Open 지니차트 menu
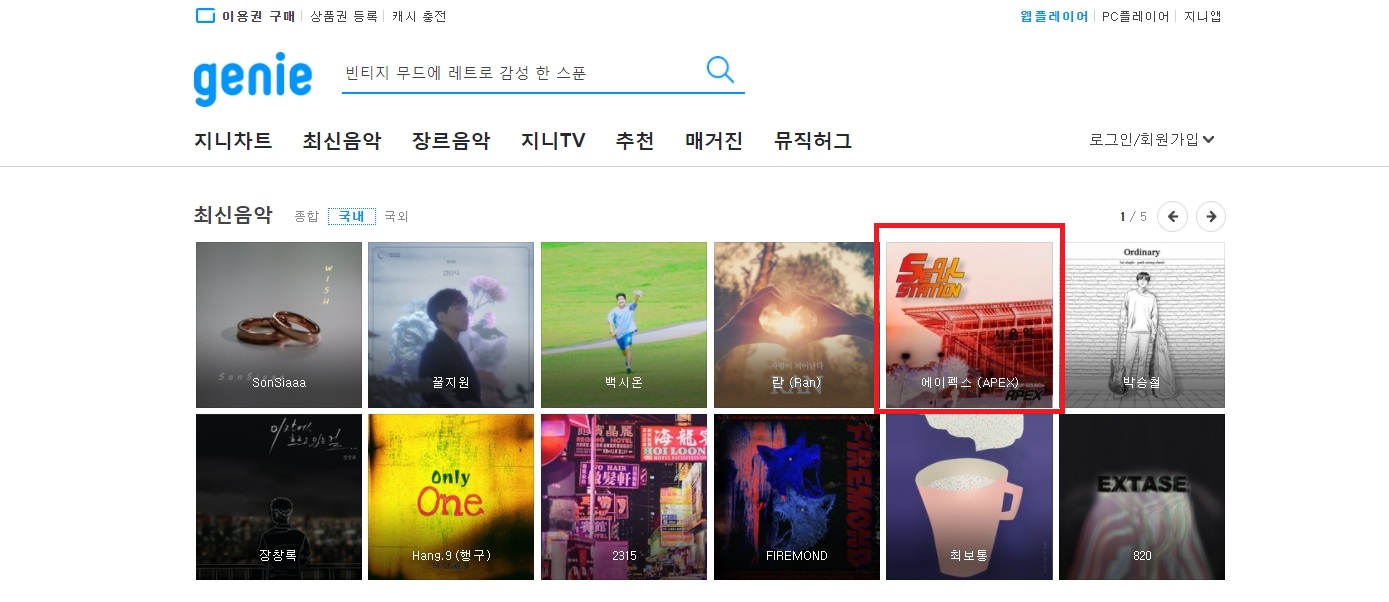The height and width of the screenshot is (602, 1389). tap(233, 140)
